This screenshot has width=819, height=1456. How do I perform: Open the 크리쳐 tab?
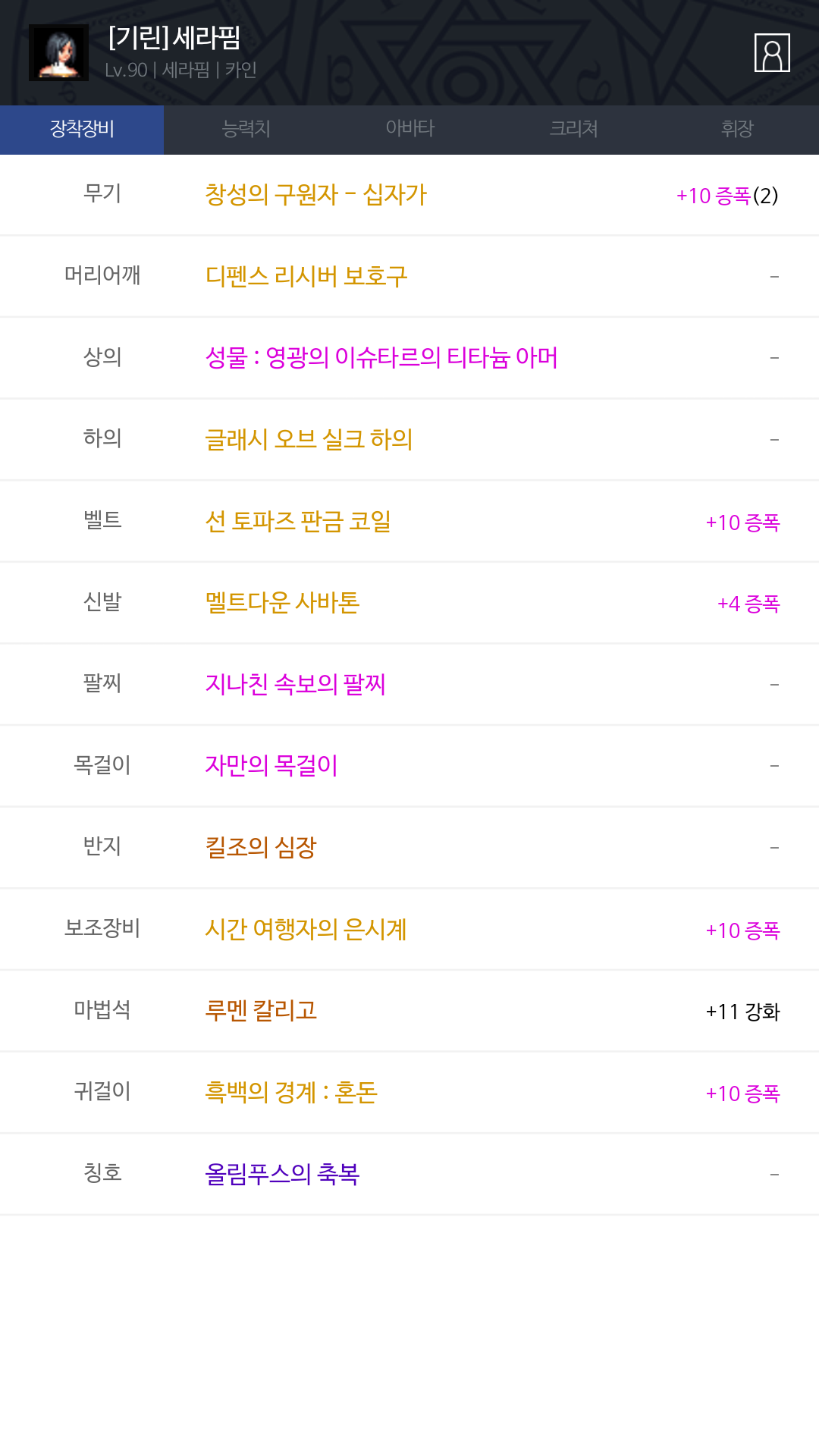(x=573, y=130)
